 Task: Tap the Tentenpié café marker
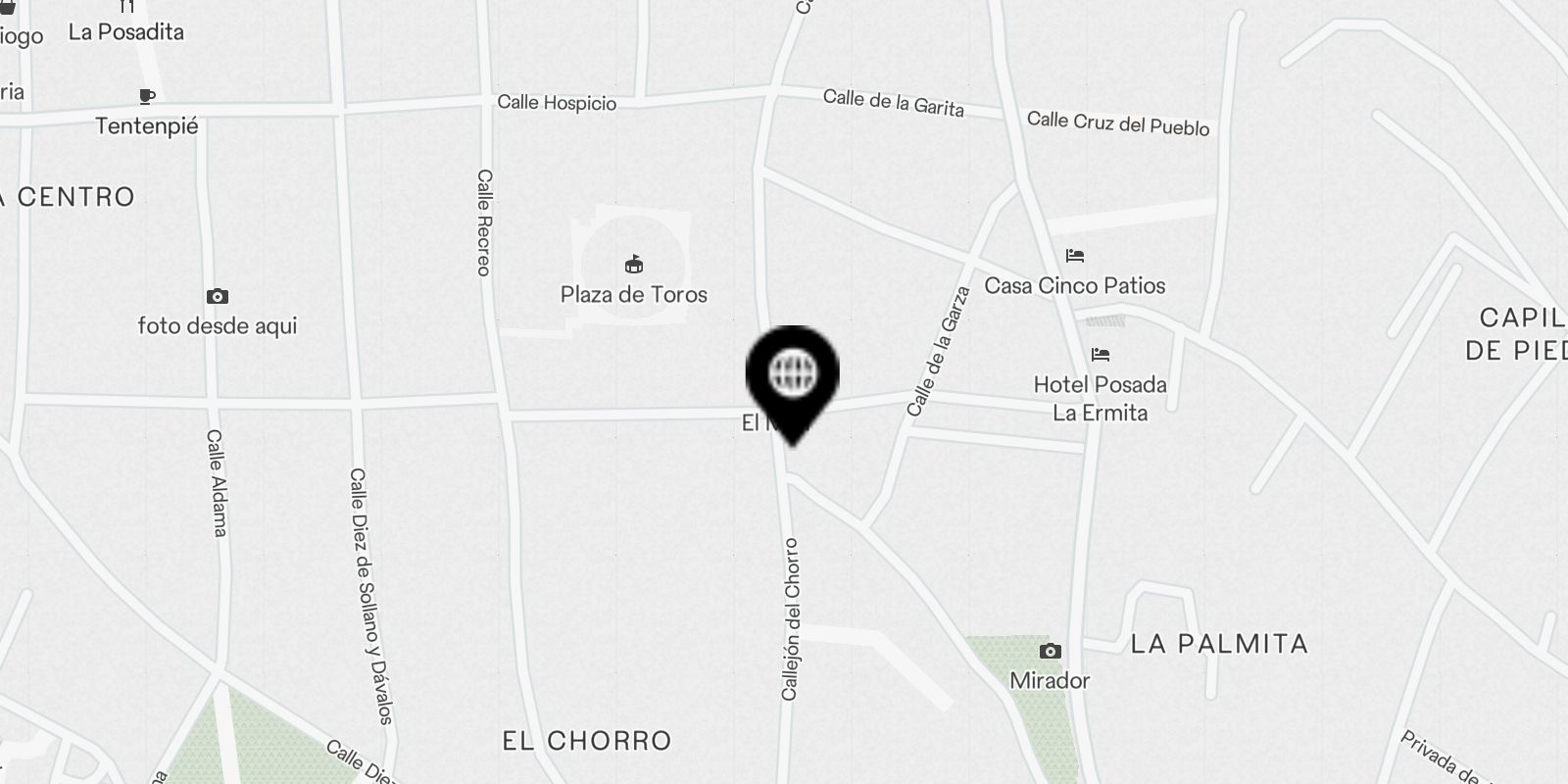[x=147, y=97]
